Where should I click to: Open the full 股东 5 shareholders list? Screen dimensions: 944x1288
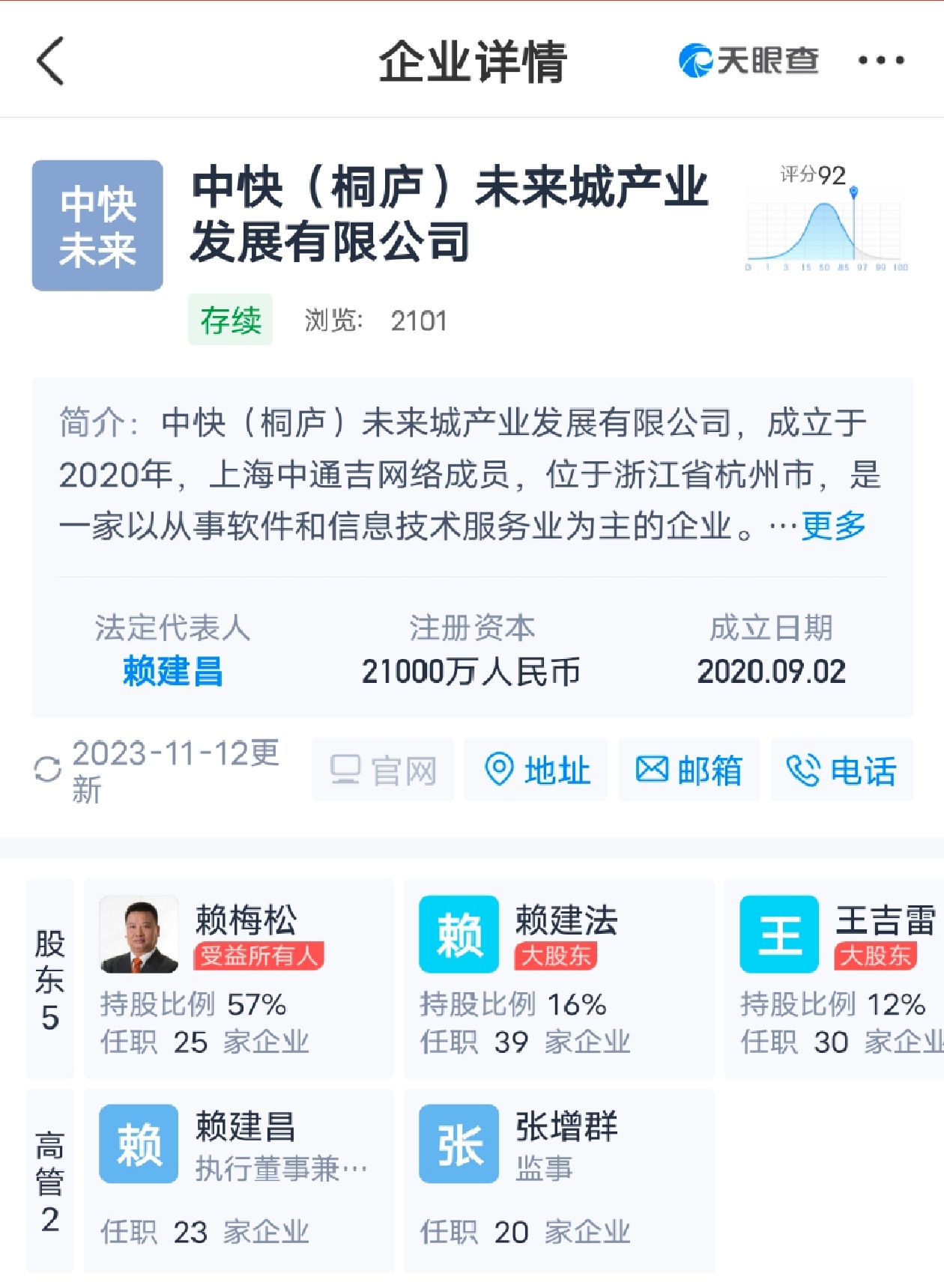click(50, 978)
